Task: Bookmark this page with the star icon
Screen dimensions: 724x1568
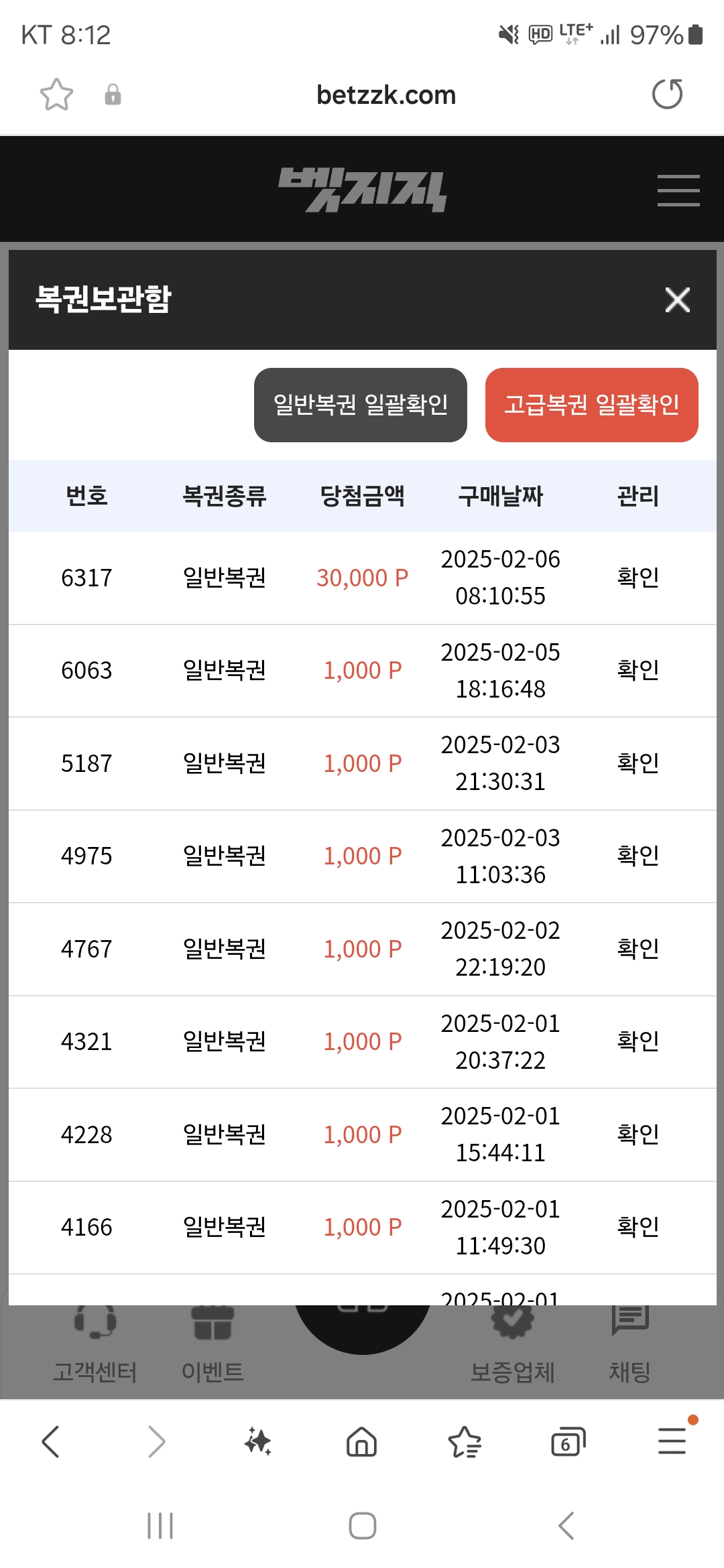Action: pyautogui.click(x=56, y=94)
